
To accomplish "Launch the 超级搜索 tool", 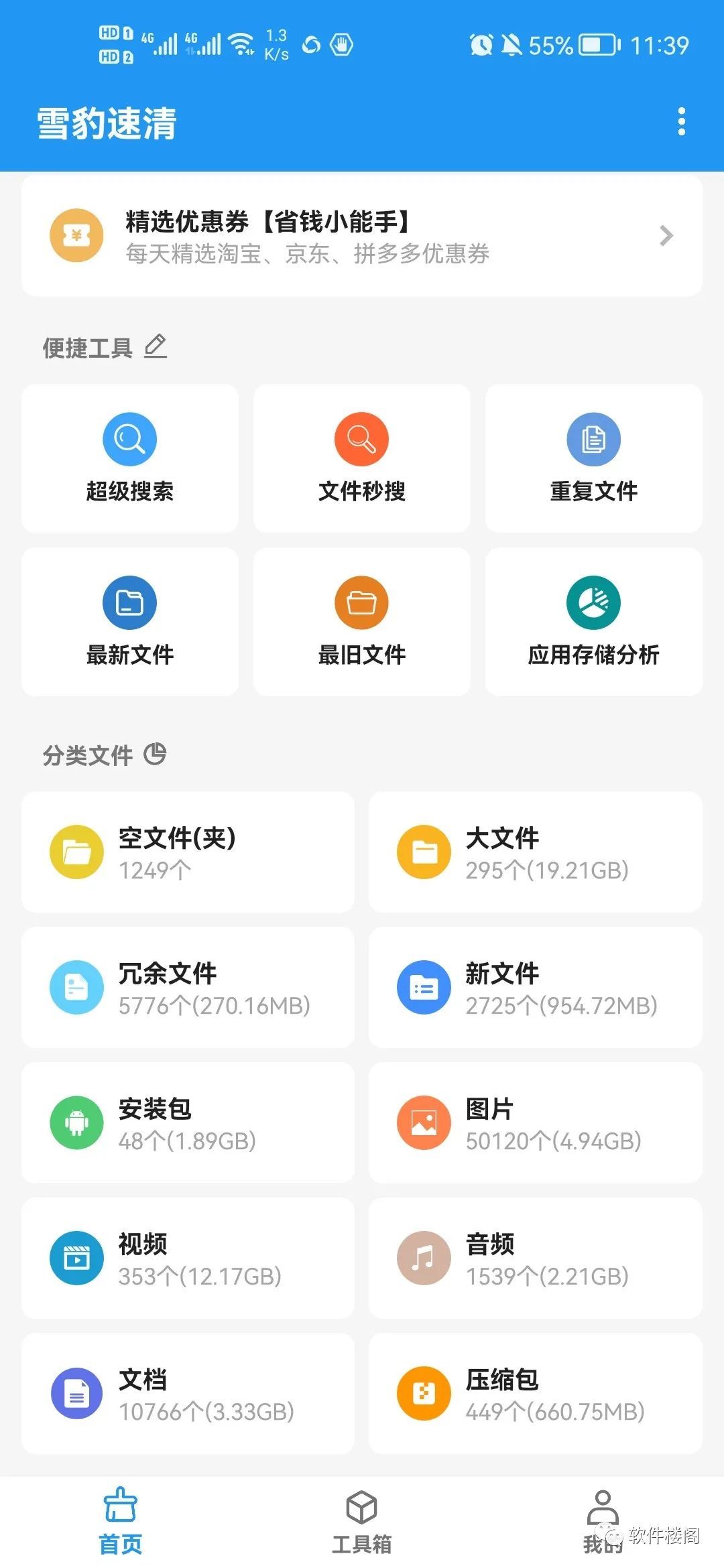I will tap(130, 458).
